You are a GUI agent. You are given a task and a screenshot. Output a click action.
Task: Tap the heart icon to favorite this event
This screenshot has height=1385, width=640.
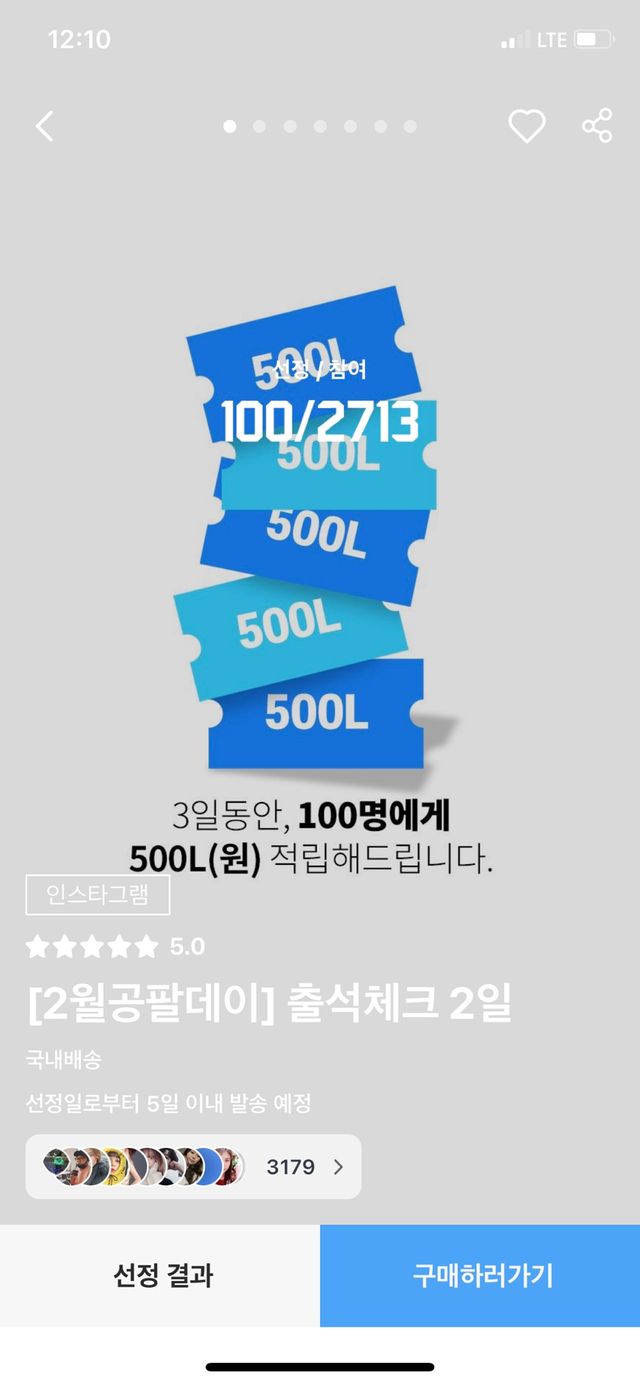coord(527,126)
